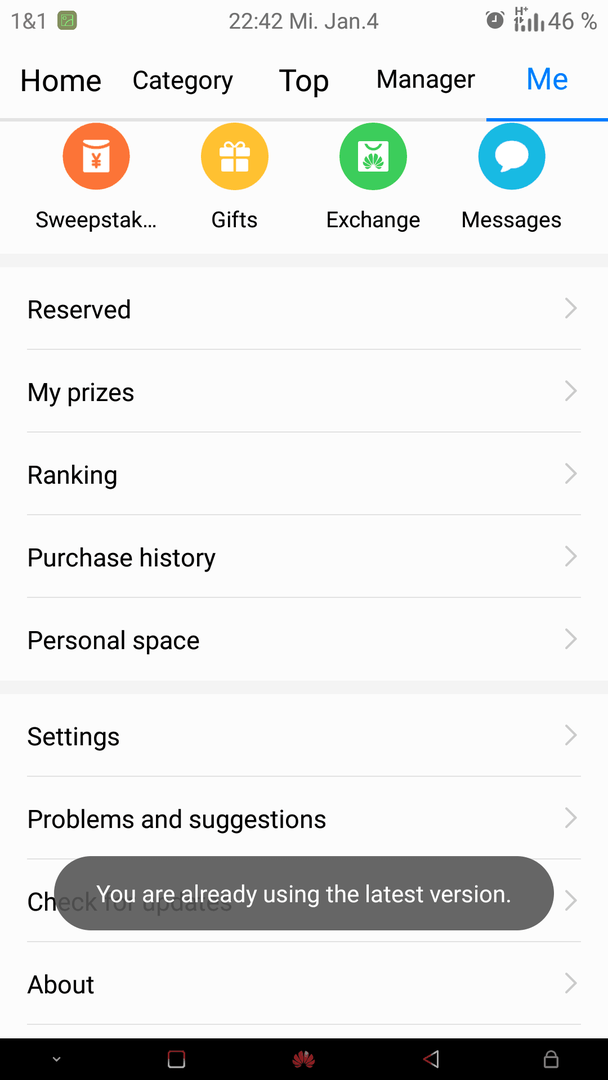
Task: Open Problems and suggestions
Action: point(304,819)
